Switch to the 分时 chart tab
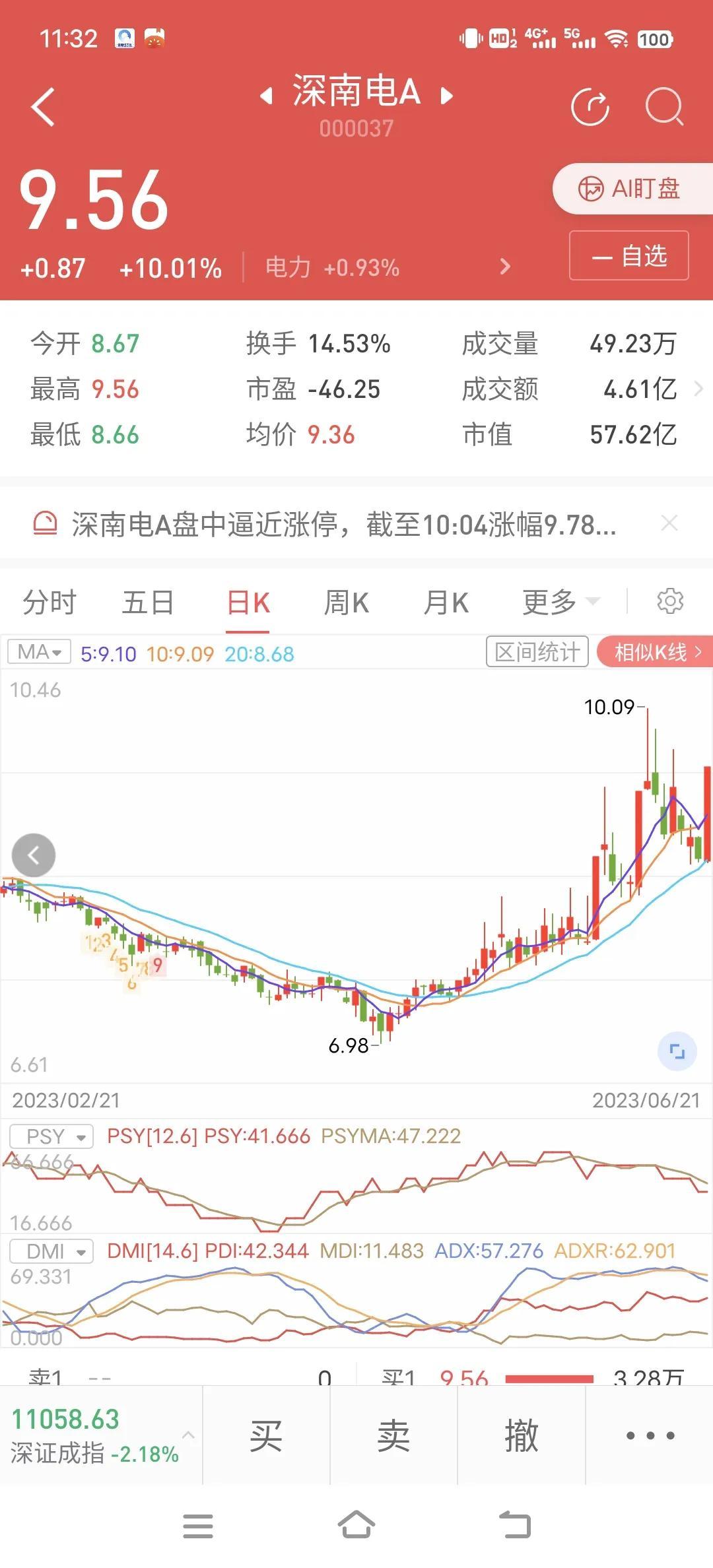The image size is (713, 1568). tap(50, 603)
